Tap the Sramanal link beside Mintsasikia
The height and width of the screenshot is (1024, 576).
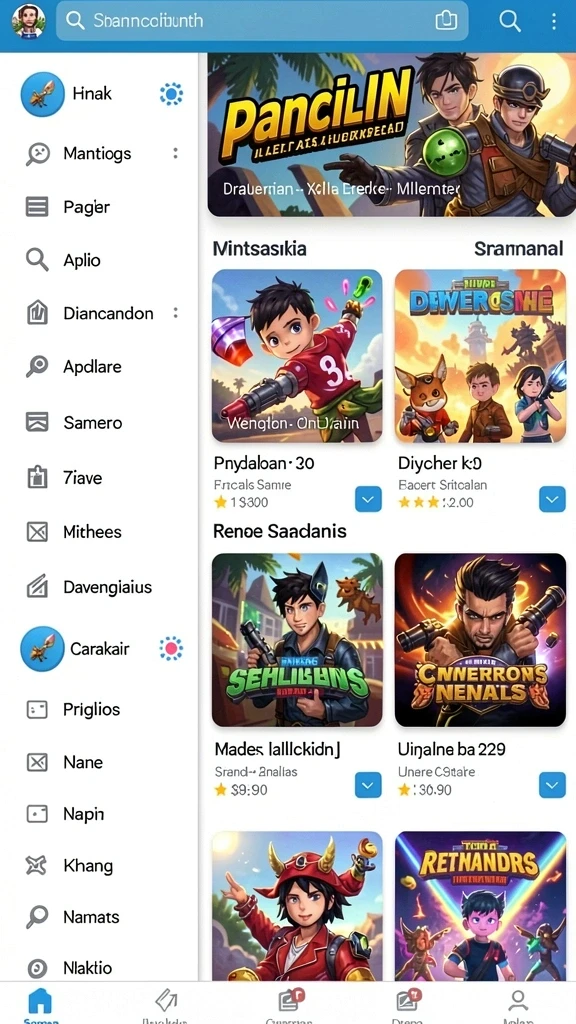519,248
